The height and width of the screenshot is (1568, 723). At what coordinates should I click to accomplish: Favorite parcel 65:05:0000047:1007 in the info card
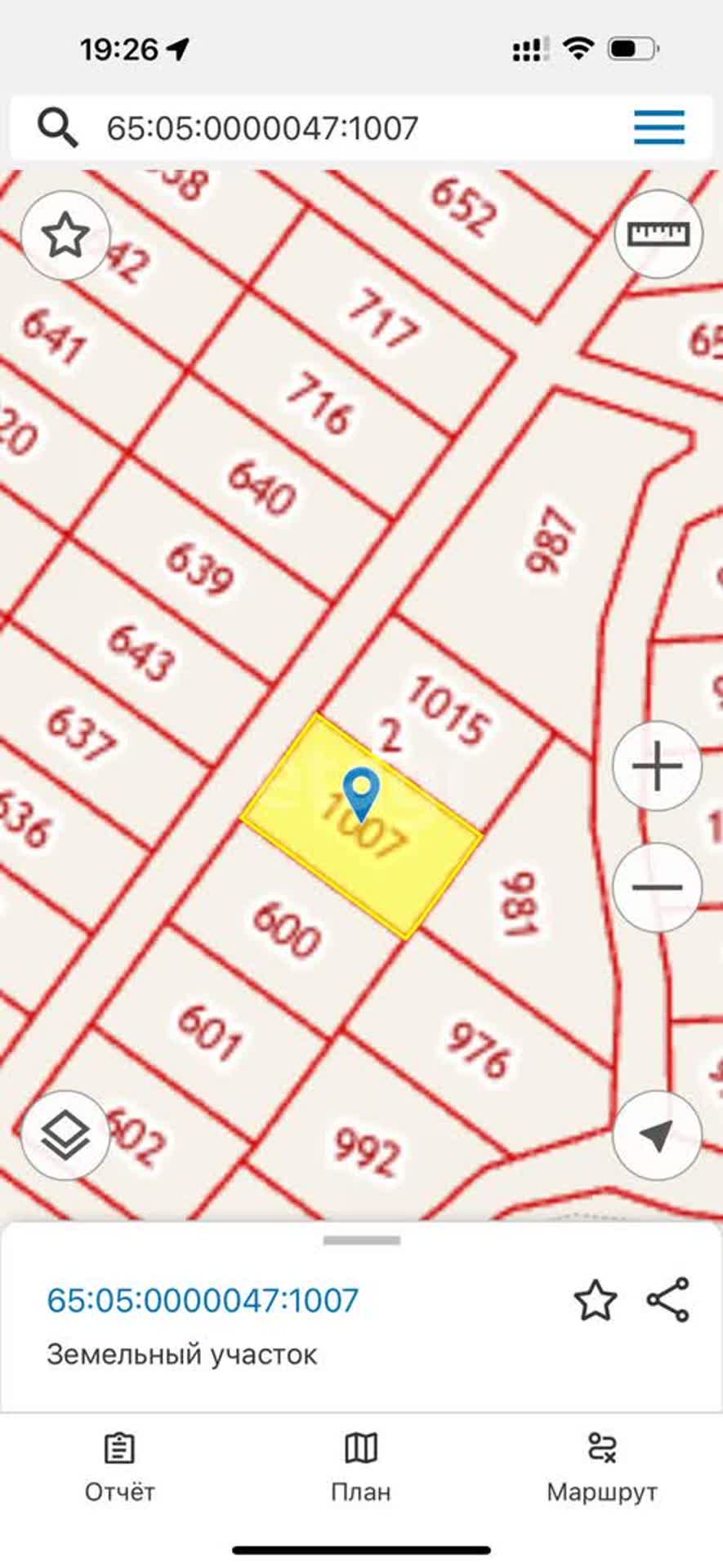tap(596, 1300)
